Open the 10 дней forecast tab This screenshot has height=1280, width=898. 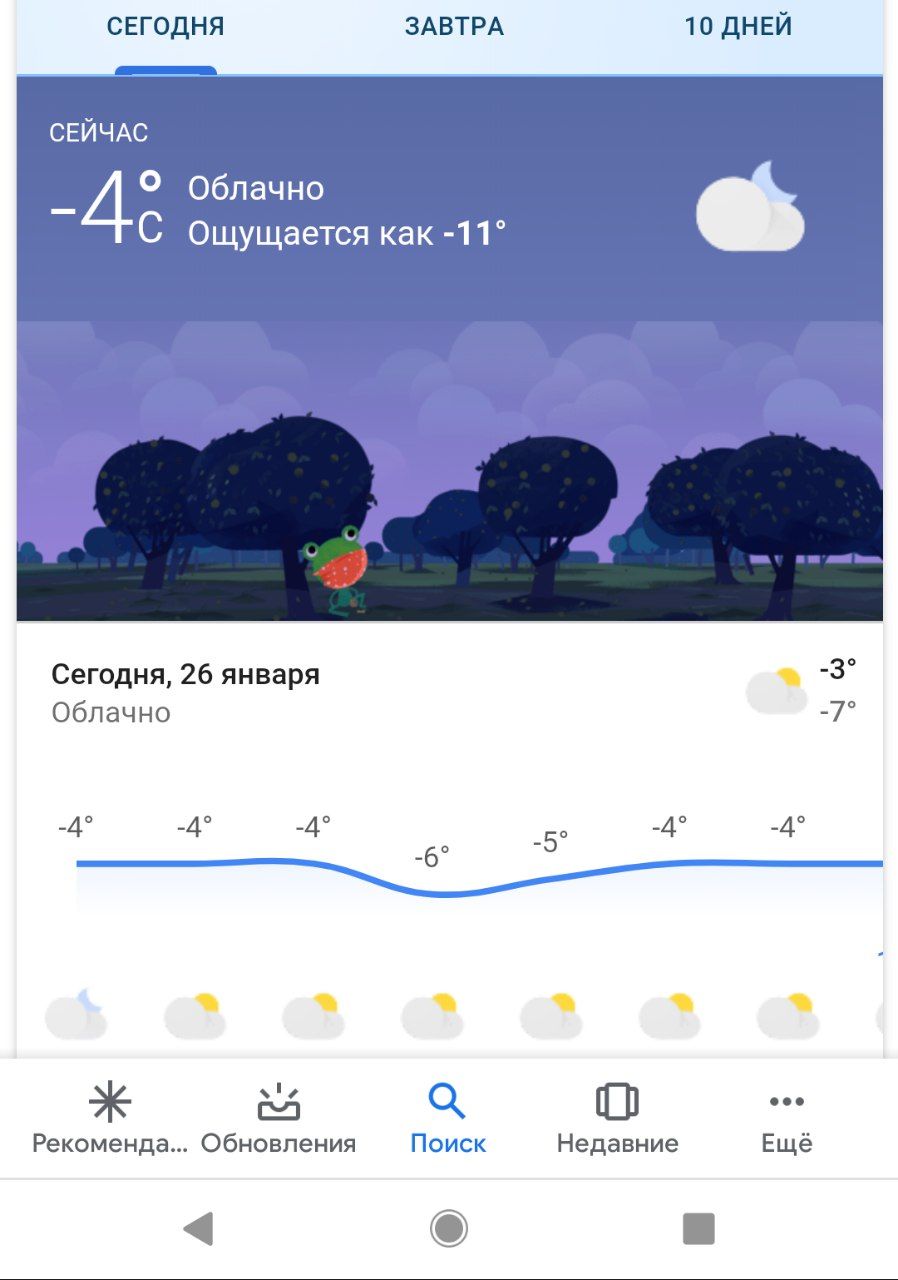(738, 27)
